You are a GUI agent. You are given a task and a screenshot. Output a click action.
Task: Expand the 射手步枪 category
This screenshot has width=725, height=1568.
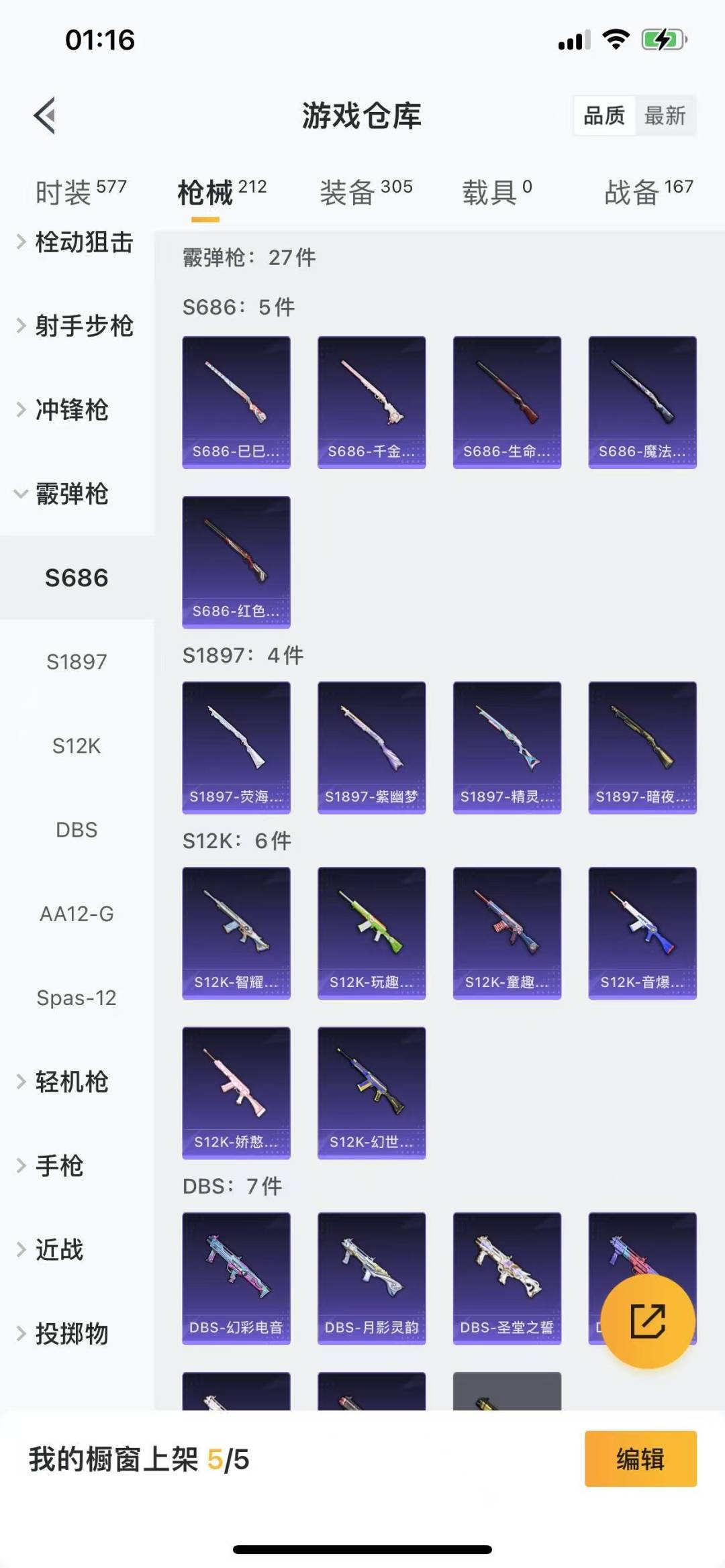click(76, 326)
